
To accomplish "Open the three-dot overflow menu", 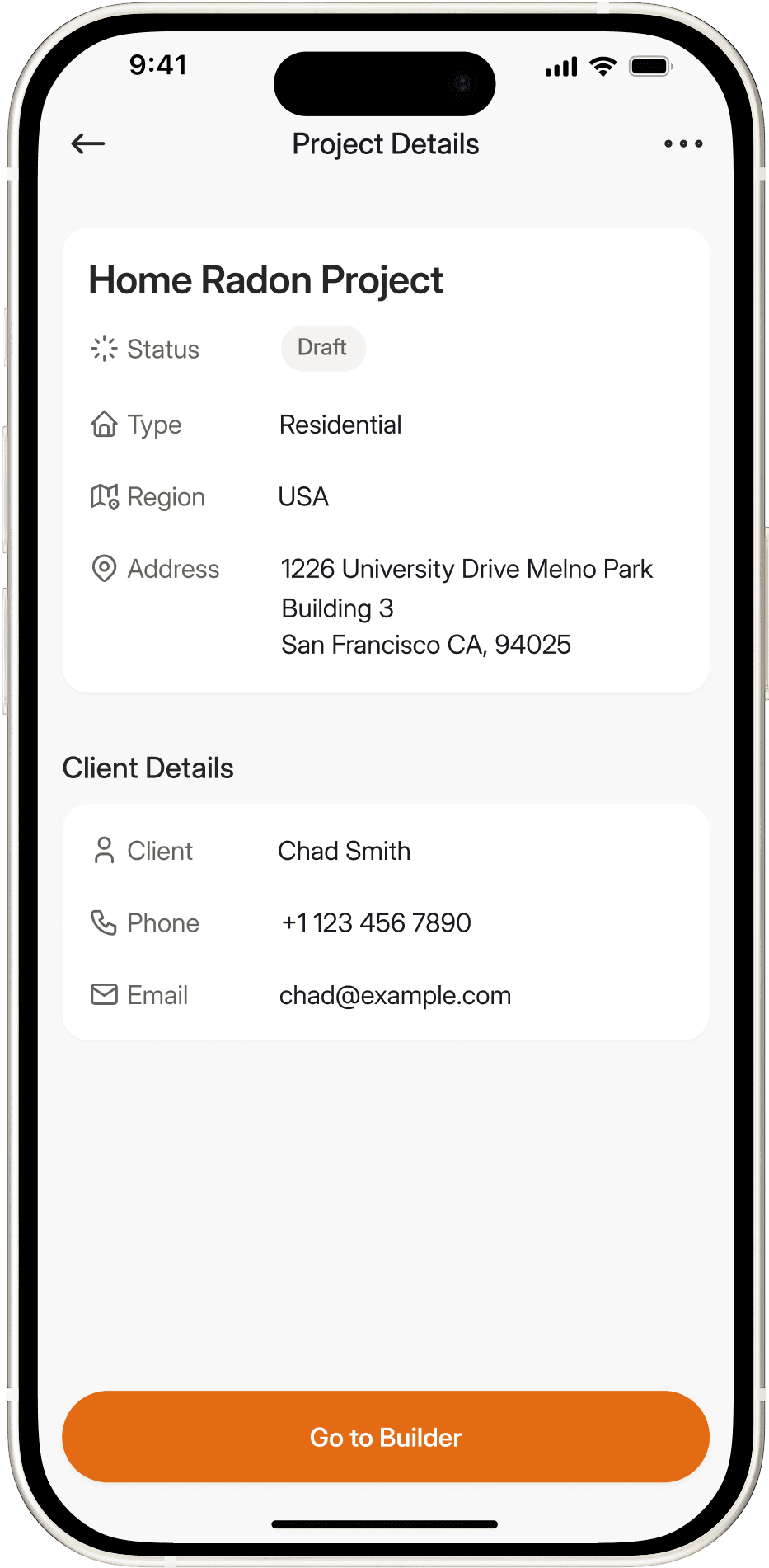I will [683, 144].
